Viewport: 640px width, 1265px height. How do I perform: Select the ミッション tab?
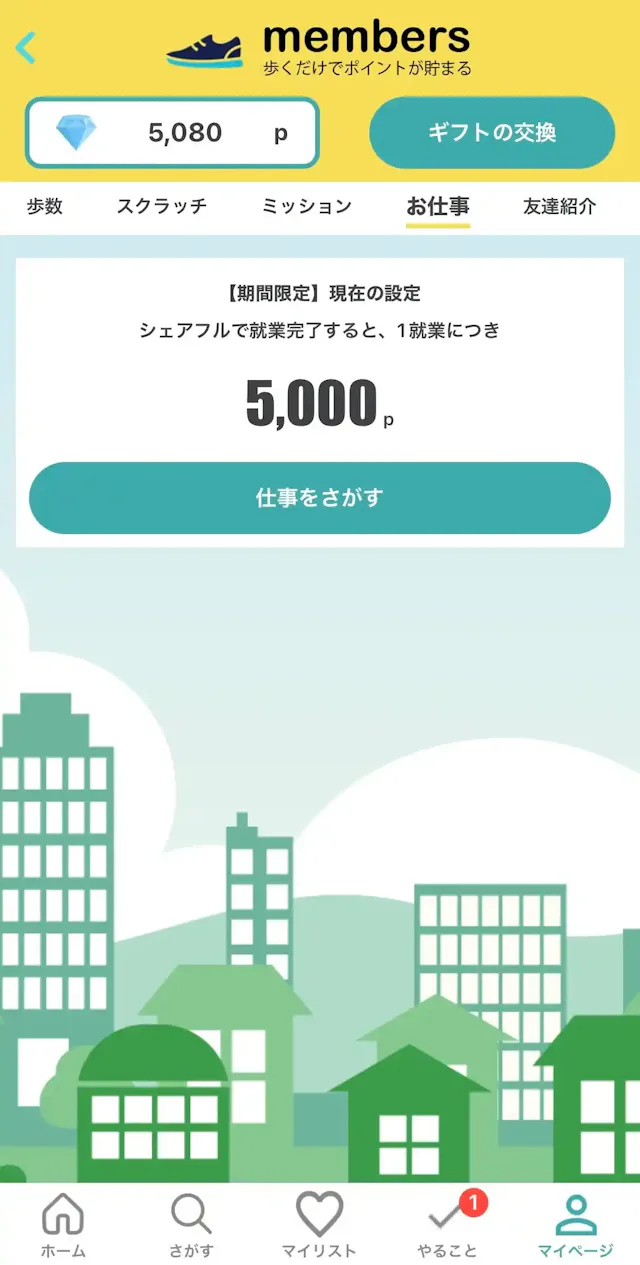[307, 207]
